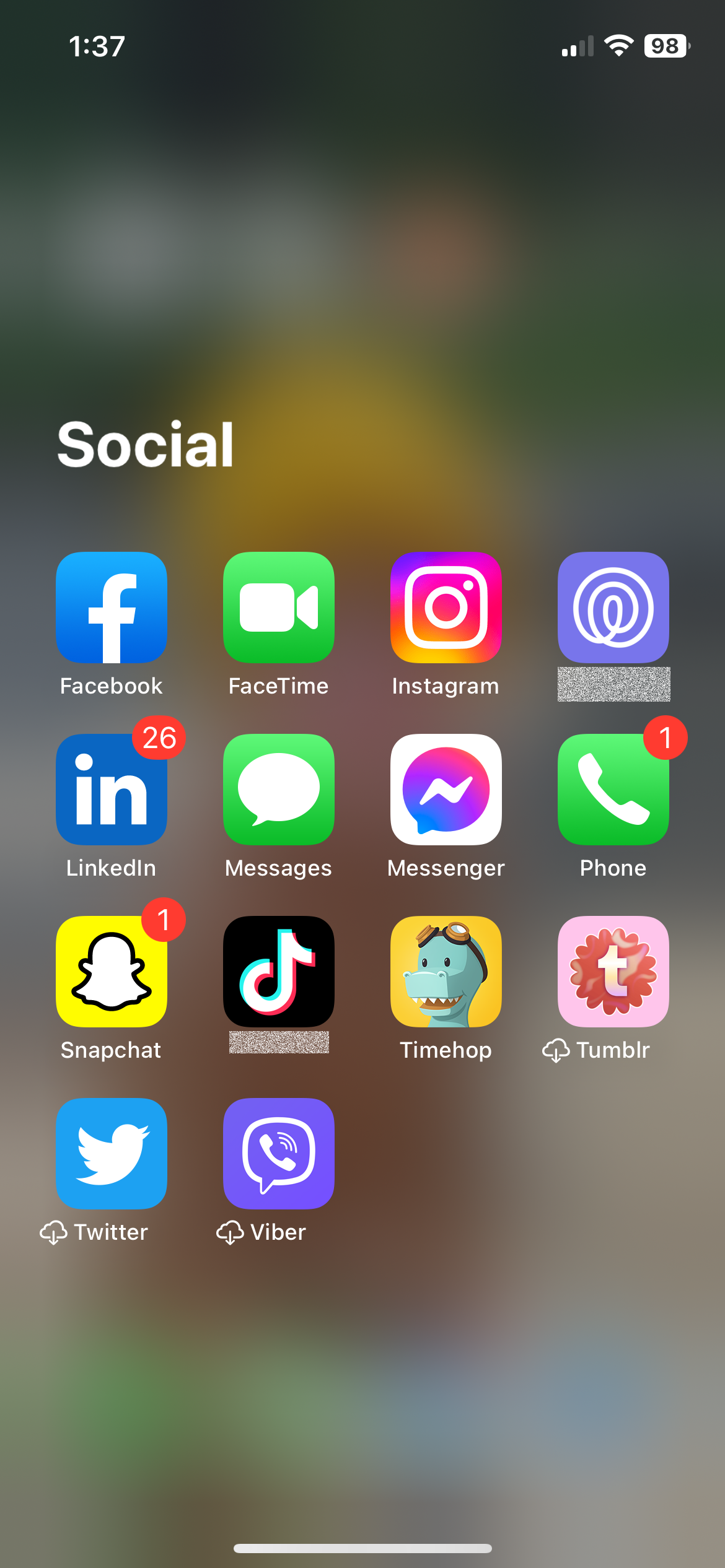This screenshot has width=725, height=1568.
Task: Open the Facebook app
Action: click(112, 607)
